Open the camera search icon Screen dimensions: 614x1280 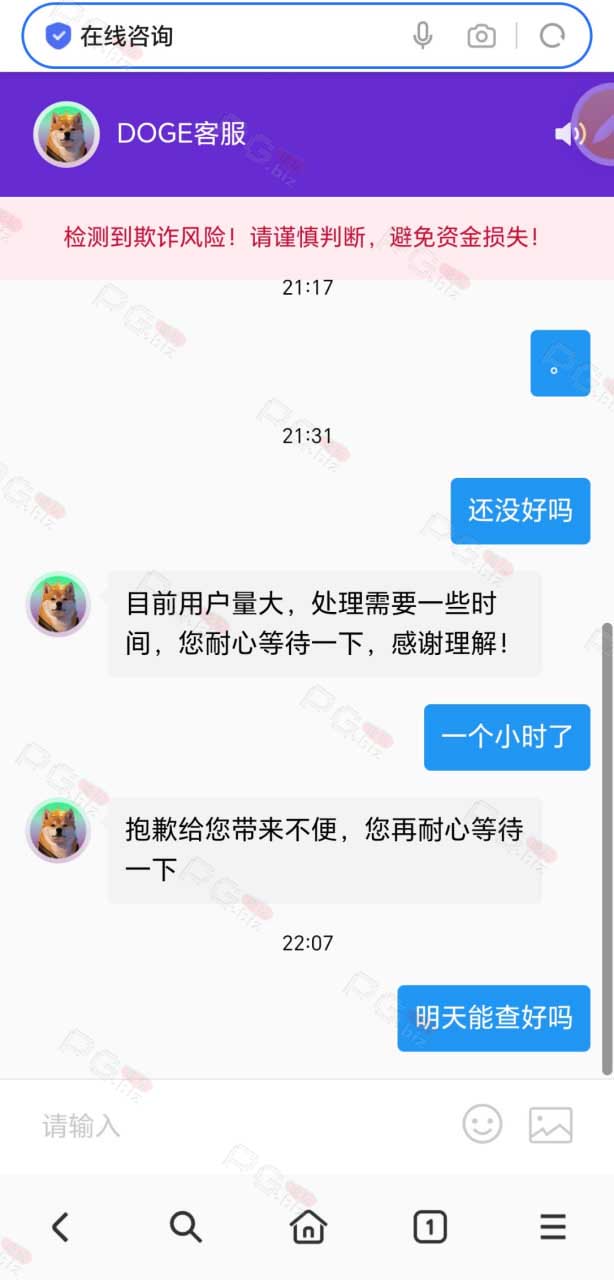482,37
